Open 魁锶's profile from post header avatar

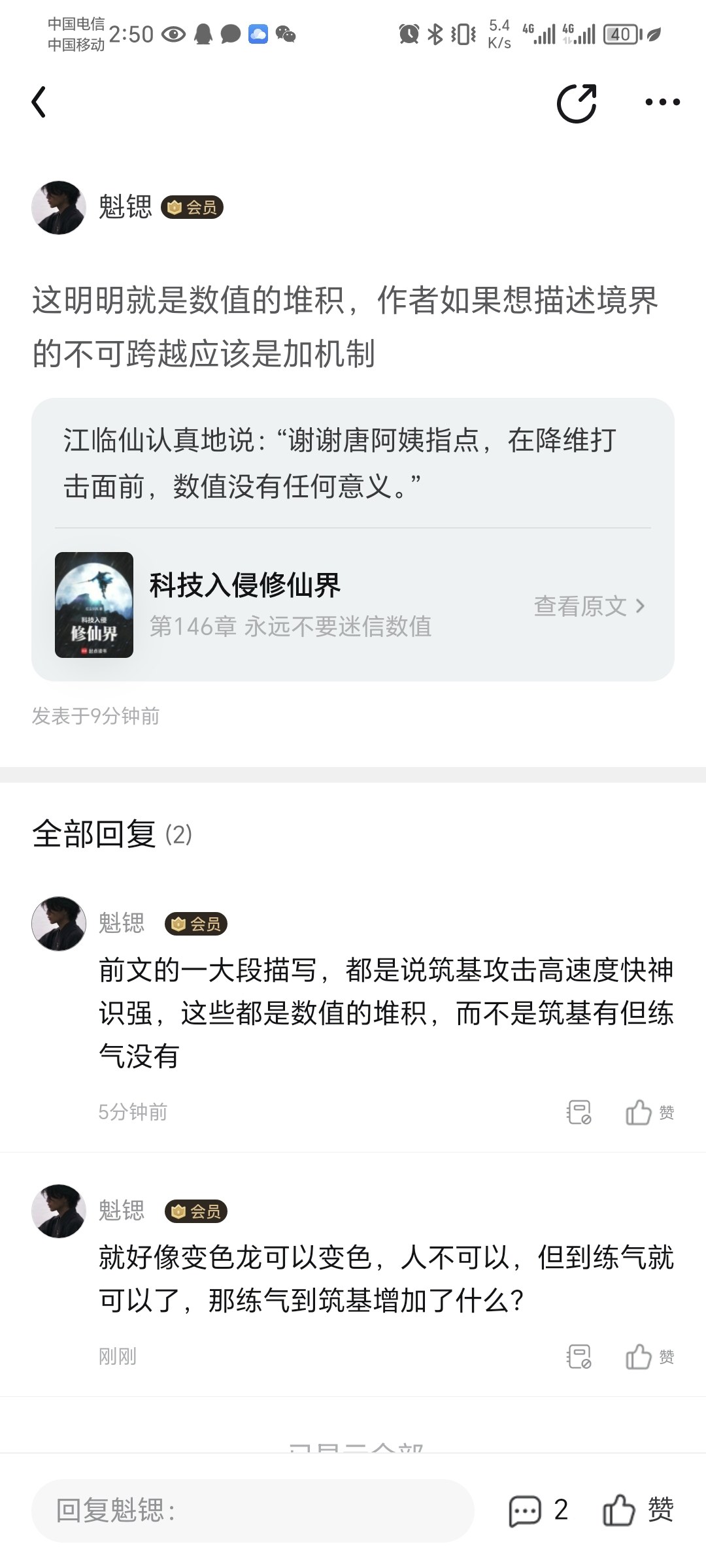click(59, 208)
